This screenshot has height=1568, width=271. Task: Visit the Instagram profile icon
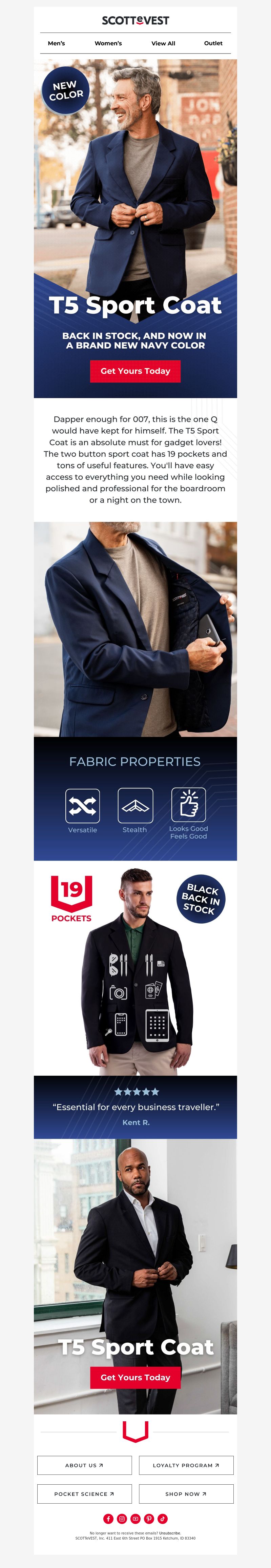point(122,1519)
